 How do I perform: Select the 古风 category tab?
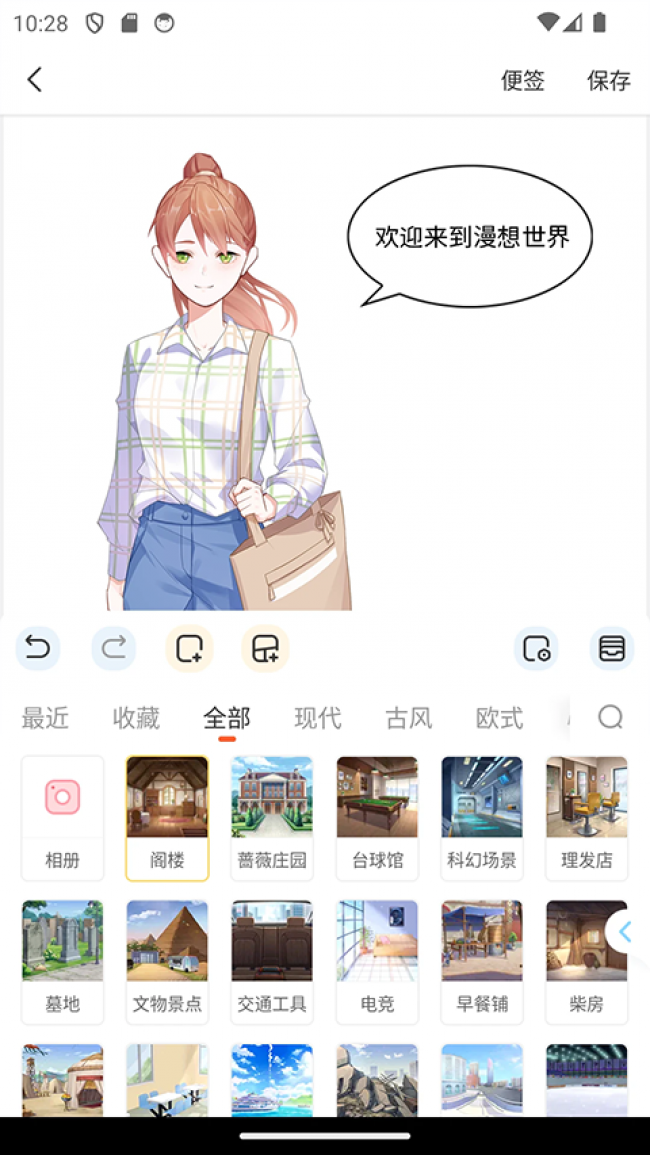tap(409, 718)
